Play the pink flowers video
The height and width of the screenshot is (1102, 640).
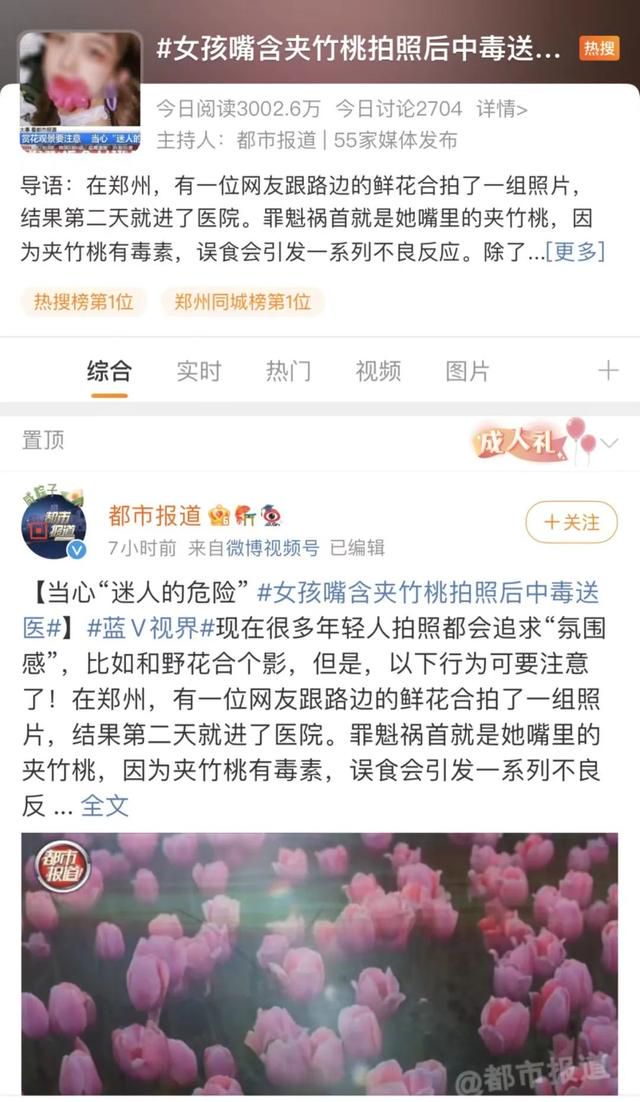320,964
